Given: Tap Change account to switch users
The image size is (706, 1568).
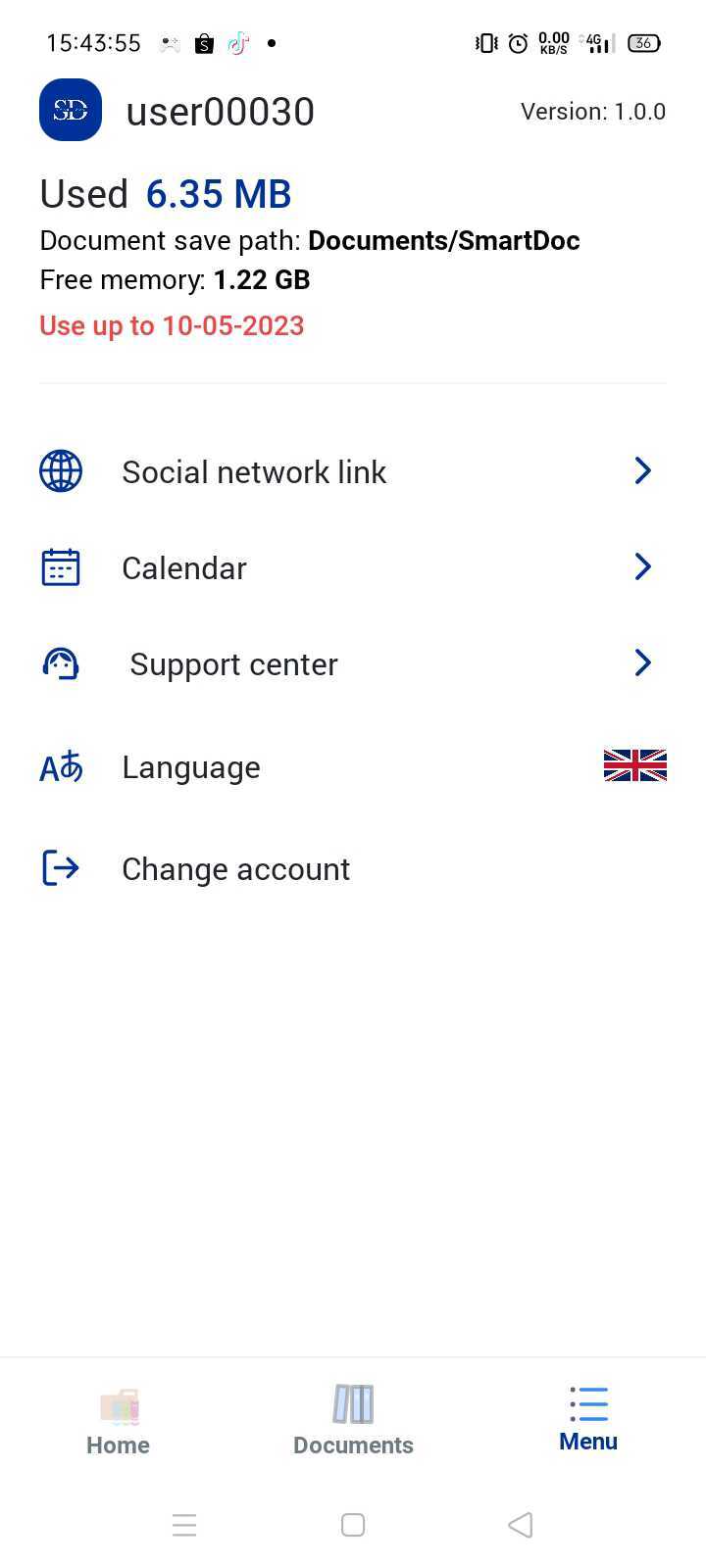Looking at the screenshot, I should click(x=353, y=868).
